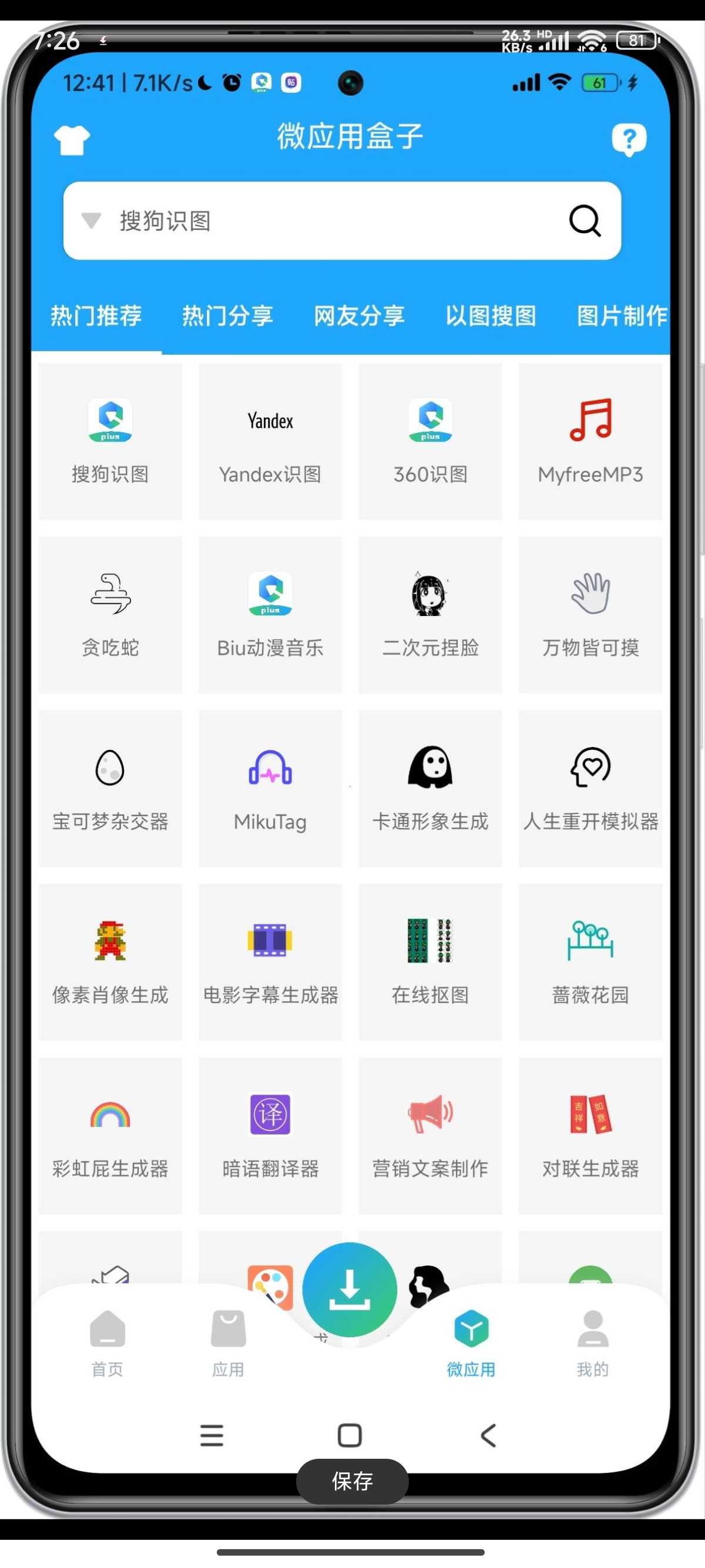
Task: Launch the MyfreeMP3 tile
Action: (589, 442)
